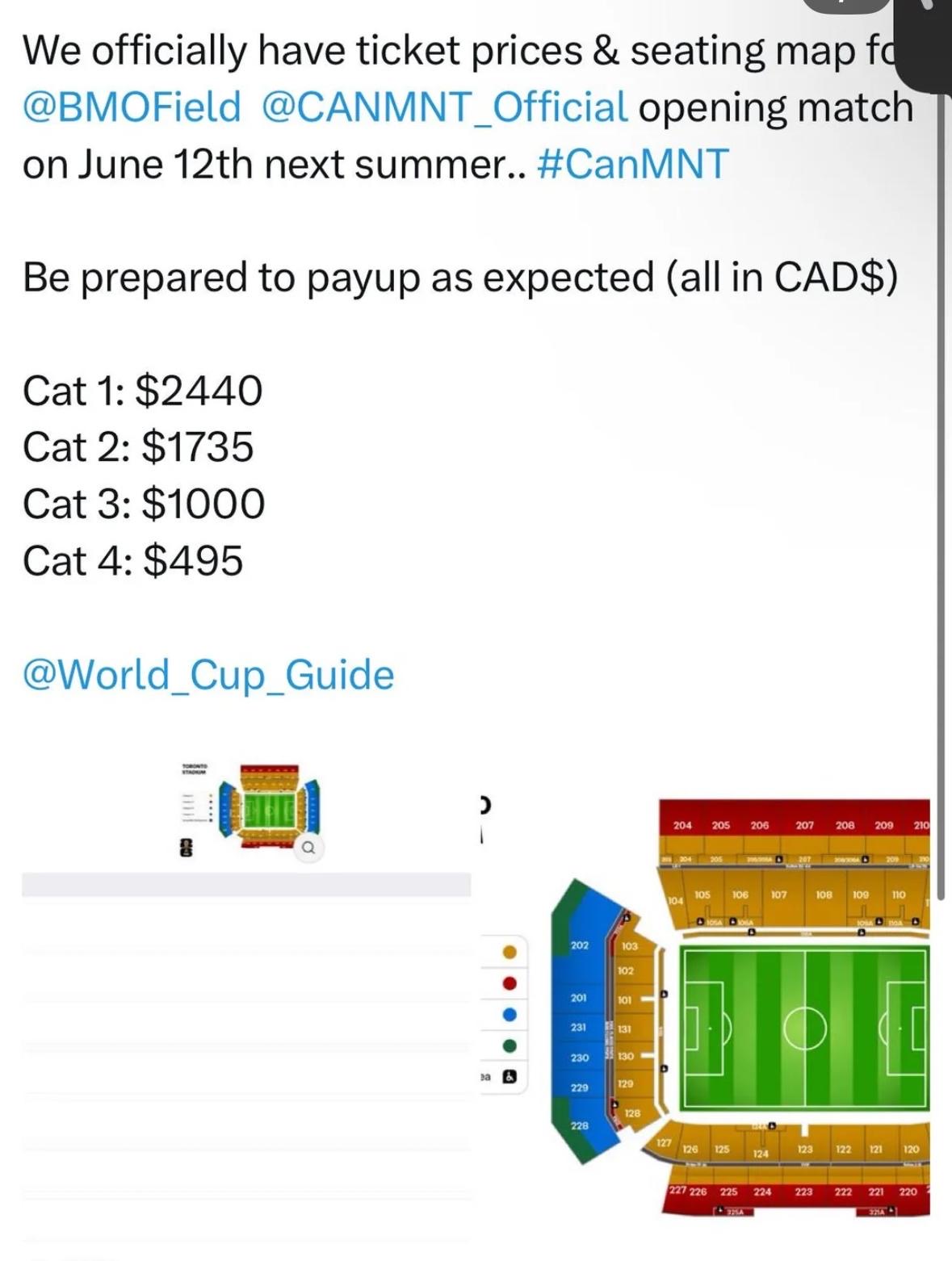Open the @BMOField profile mention
Image resolution: width=952 pixels, height=1261 pixels.
(132, 107)
